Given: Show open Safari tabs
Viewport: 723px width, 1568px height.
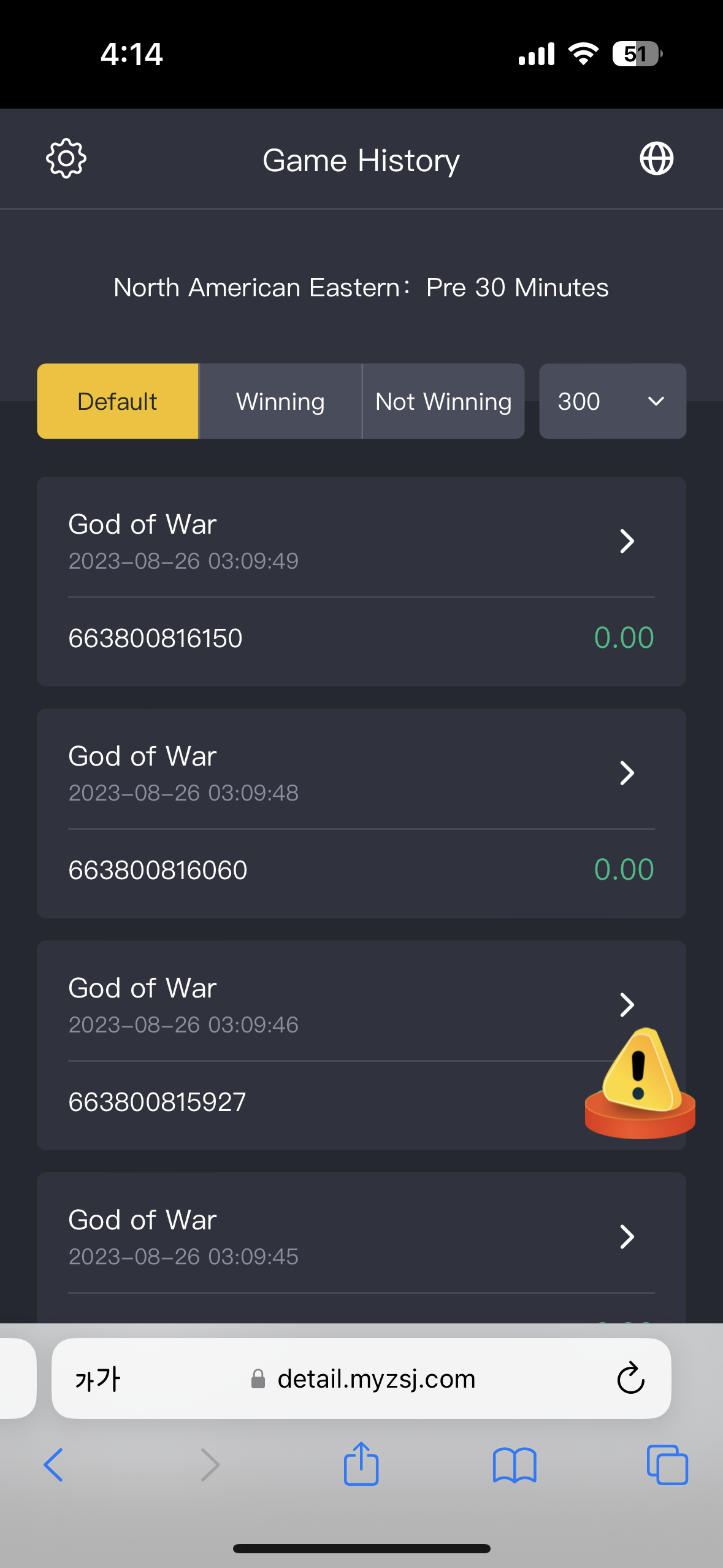Looking at the screenshot, I should click(667, 1465).
